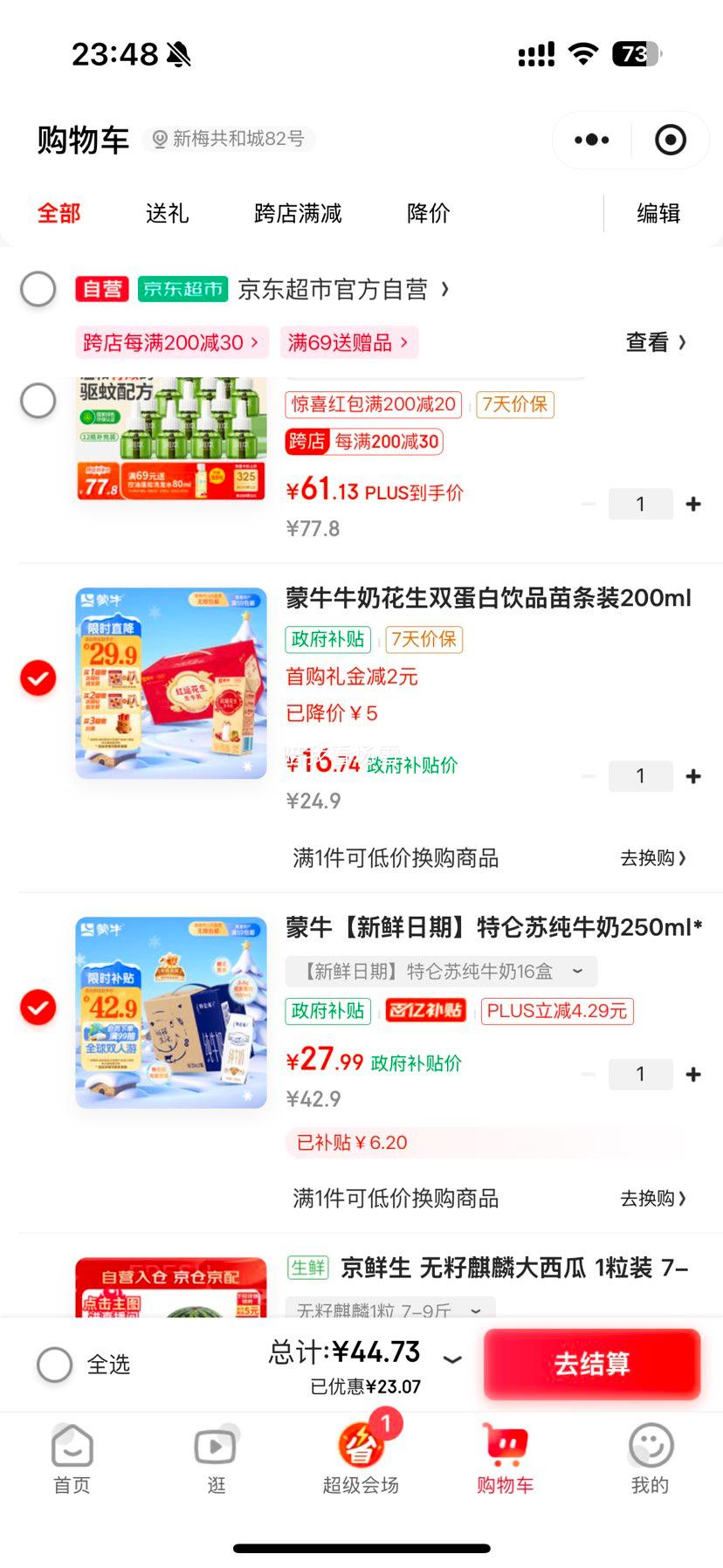
Task: Select the 跨店满减 tab
Action: pyautogui.click(x=298, y=214)
